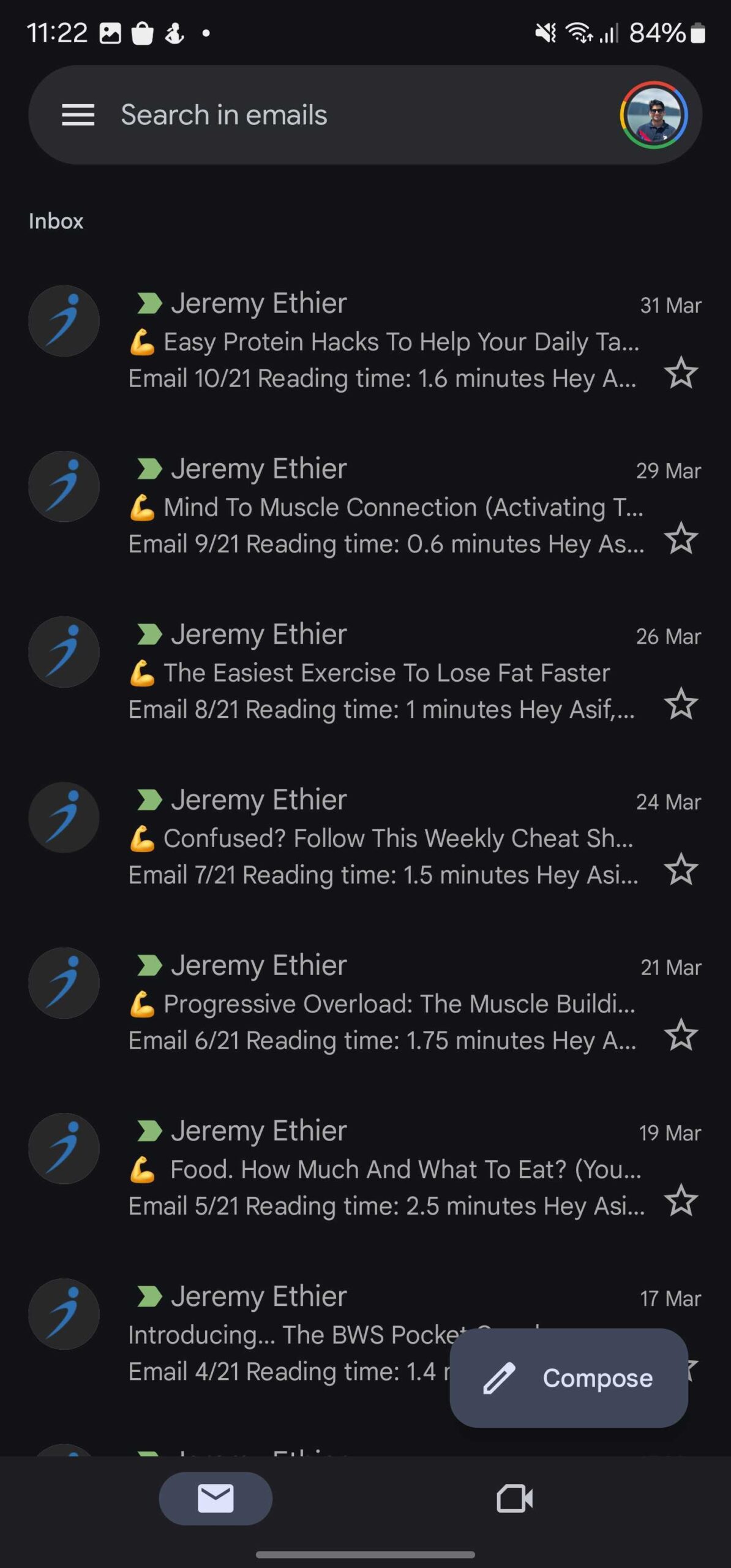Viewport: 731px width, 1568px height.
Task: Switch to the Mail tab
Action: (x=216, y=1498)
